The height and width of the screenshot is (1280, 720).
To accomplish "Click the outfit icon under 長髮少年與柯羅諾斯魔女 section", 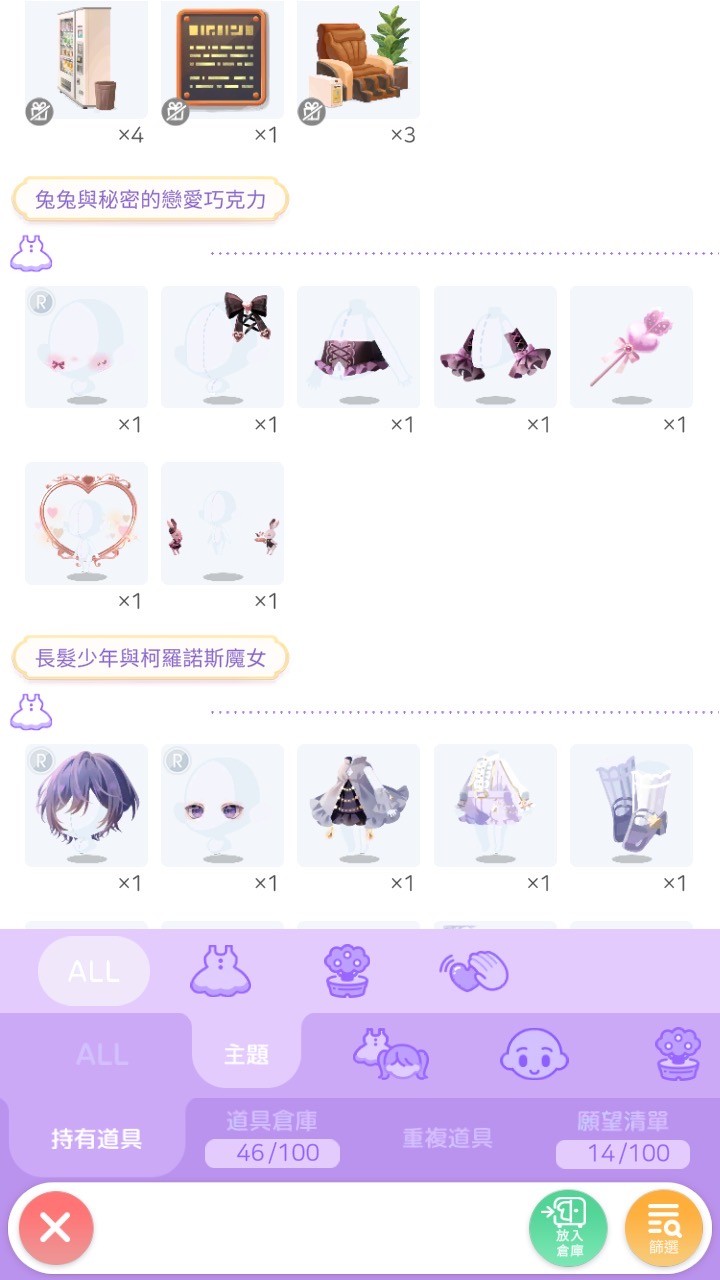I will (x=32, y=710).
